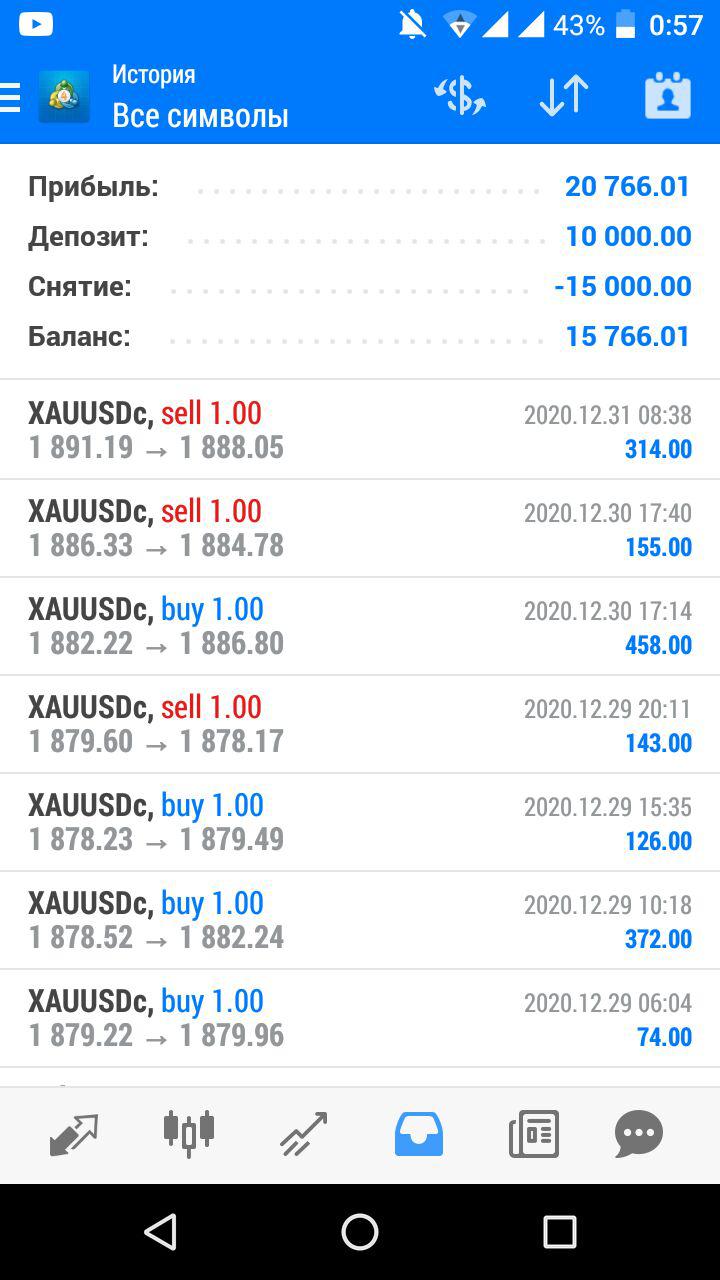Screen dimensions: 720x1280
Task: Change sort order with the arrows icon
Action: (563, 96)
